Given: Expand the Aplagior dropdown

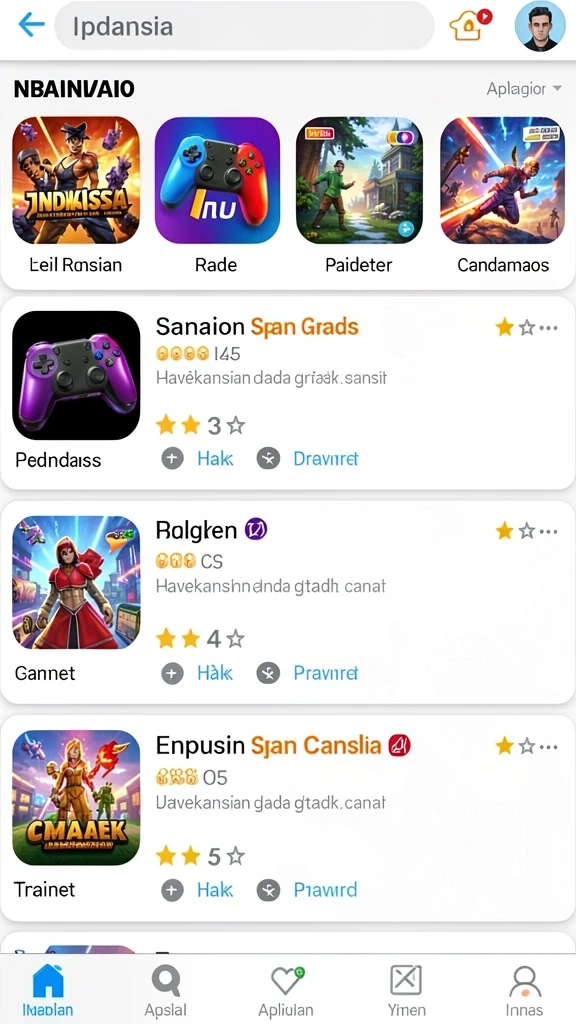Looking at the screenshot, I should (x=524, y=89).
